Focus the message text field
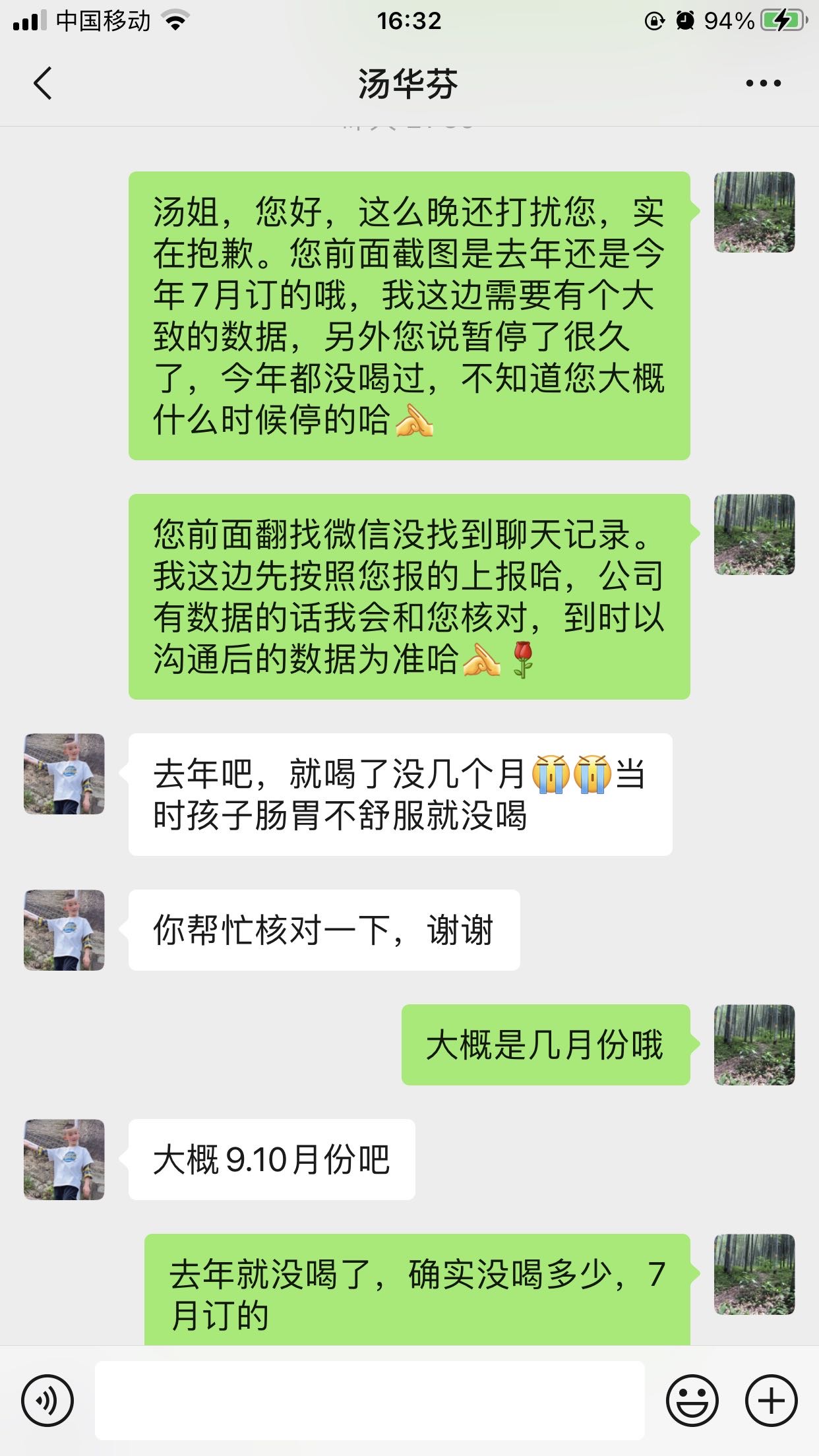This screenshot has width=819, height=1456. coord(369,1400)
